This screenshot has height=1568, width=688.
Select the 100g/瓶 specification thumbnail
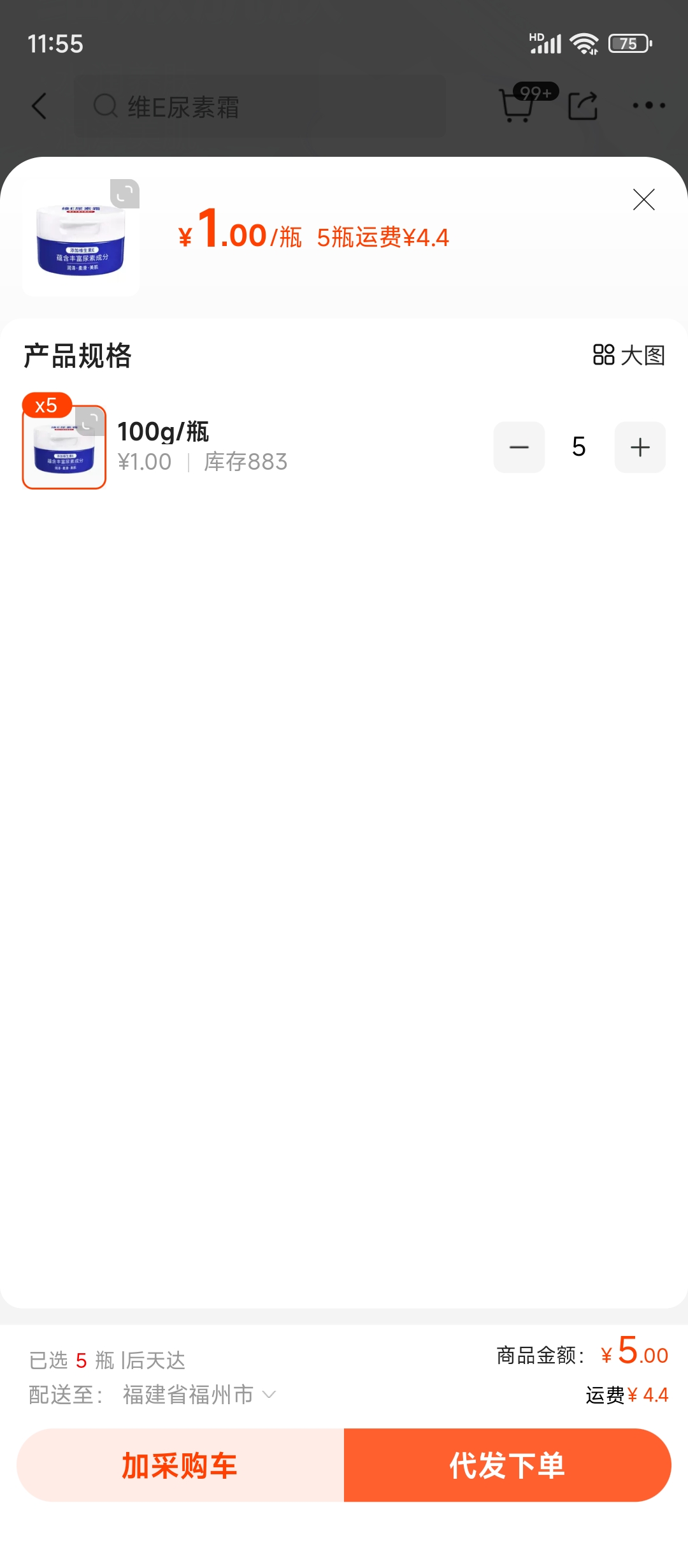pos(64,447)
